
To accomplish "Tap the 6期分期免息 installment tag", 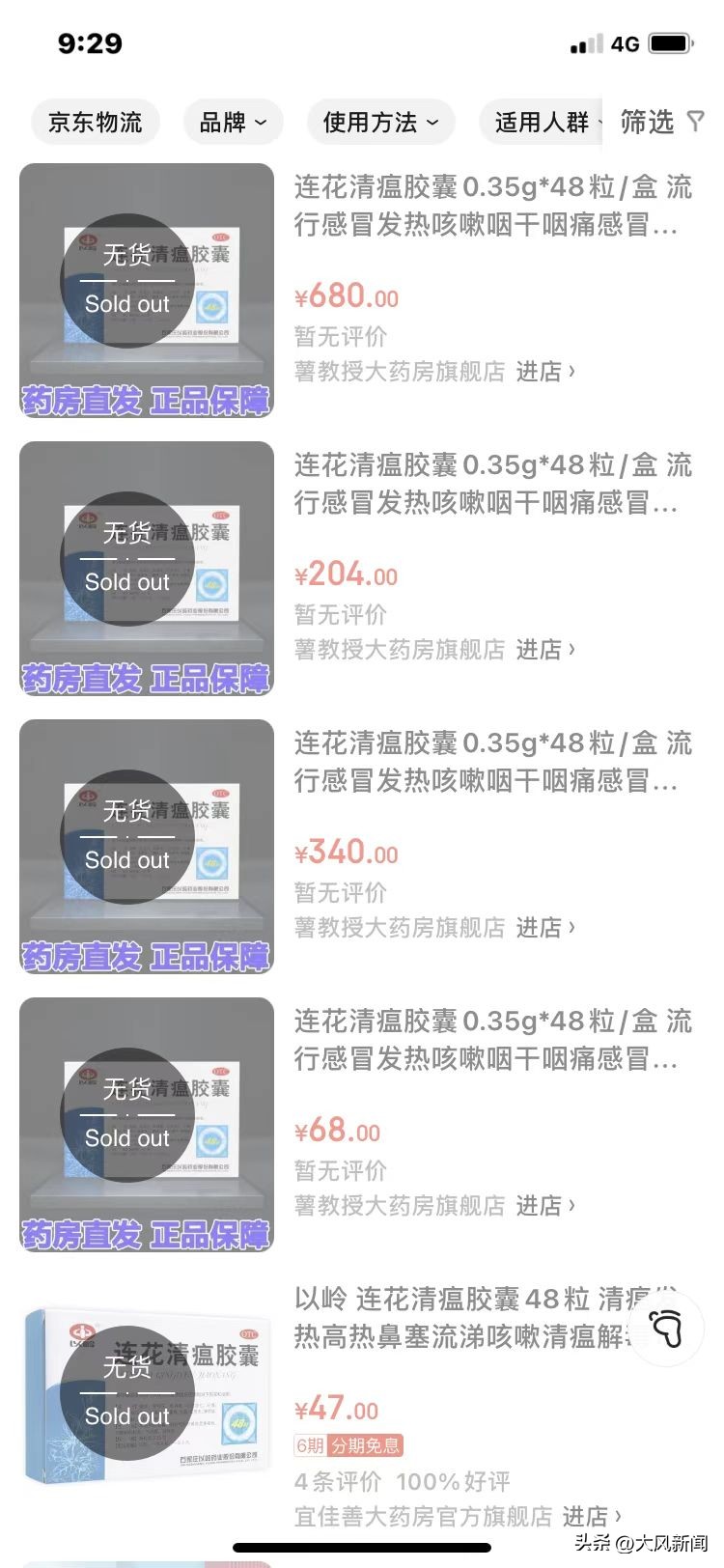I will pos(348,1444).
